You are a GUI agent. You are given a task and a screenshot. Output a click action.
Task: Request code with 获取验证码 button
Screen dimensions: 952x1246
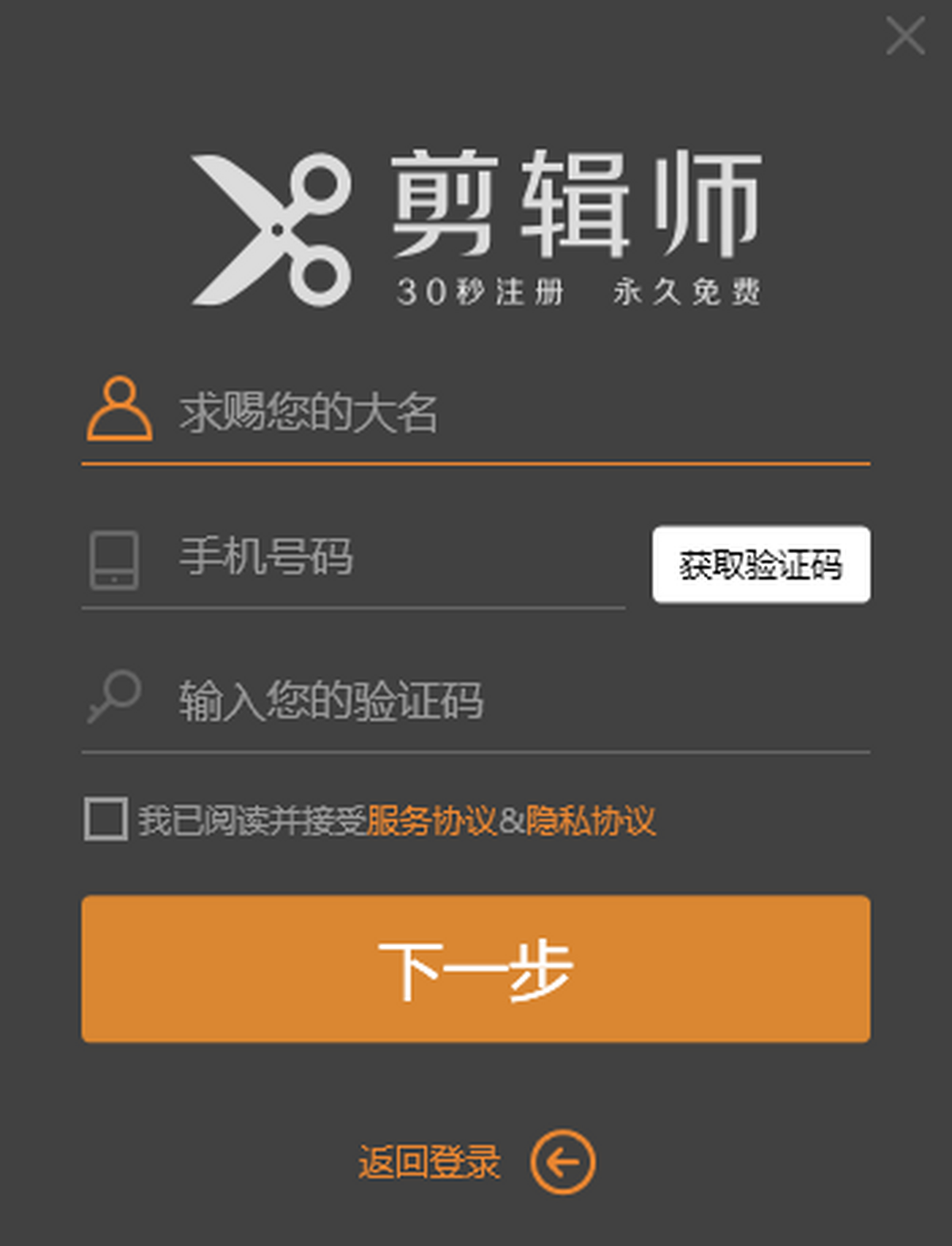761,564
